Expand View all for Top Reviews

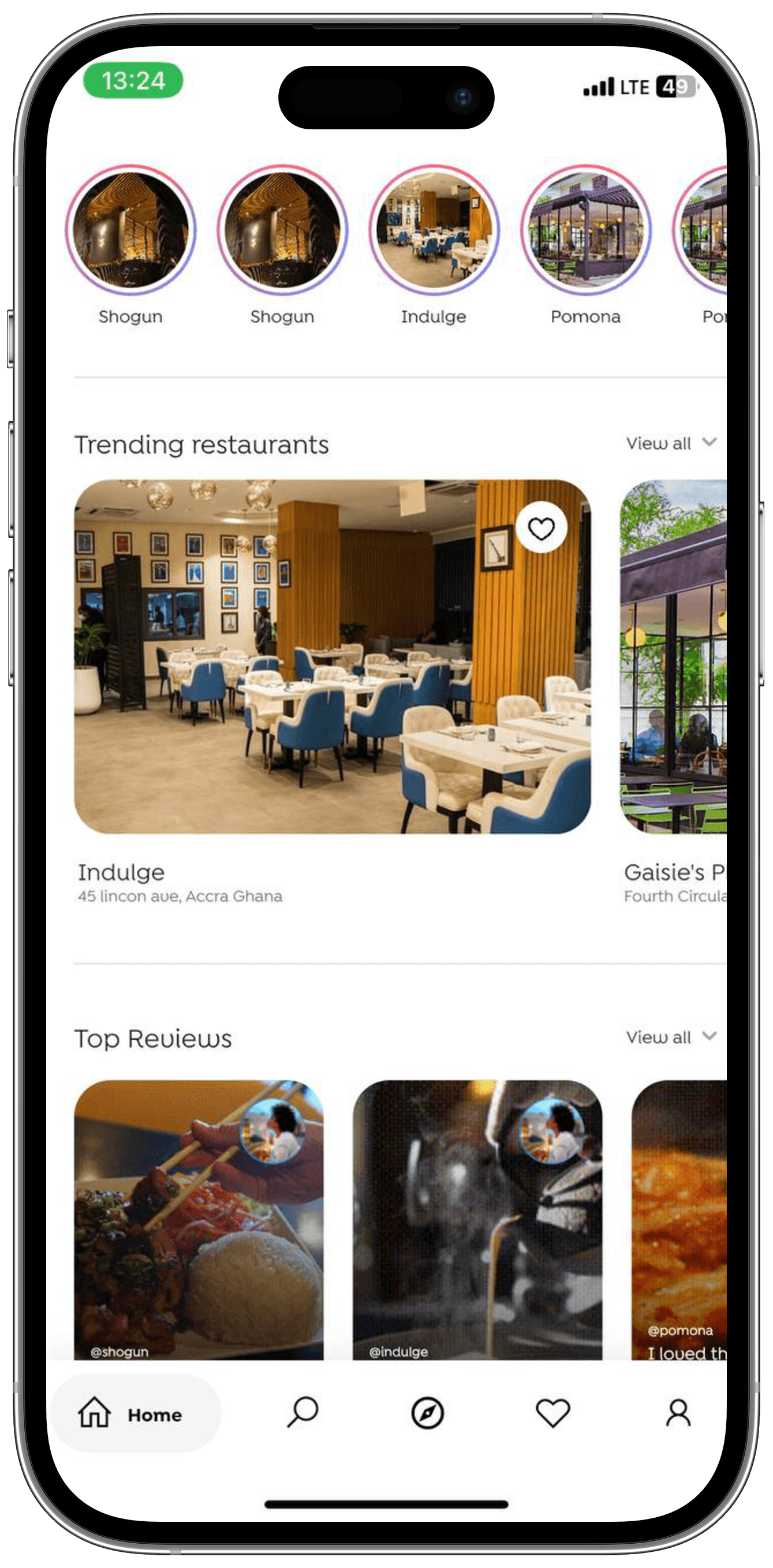(x=671, y=1037)
